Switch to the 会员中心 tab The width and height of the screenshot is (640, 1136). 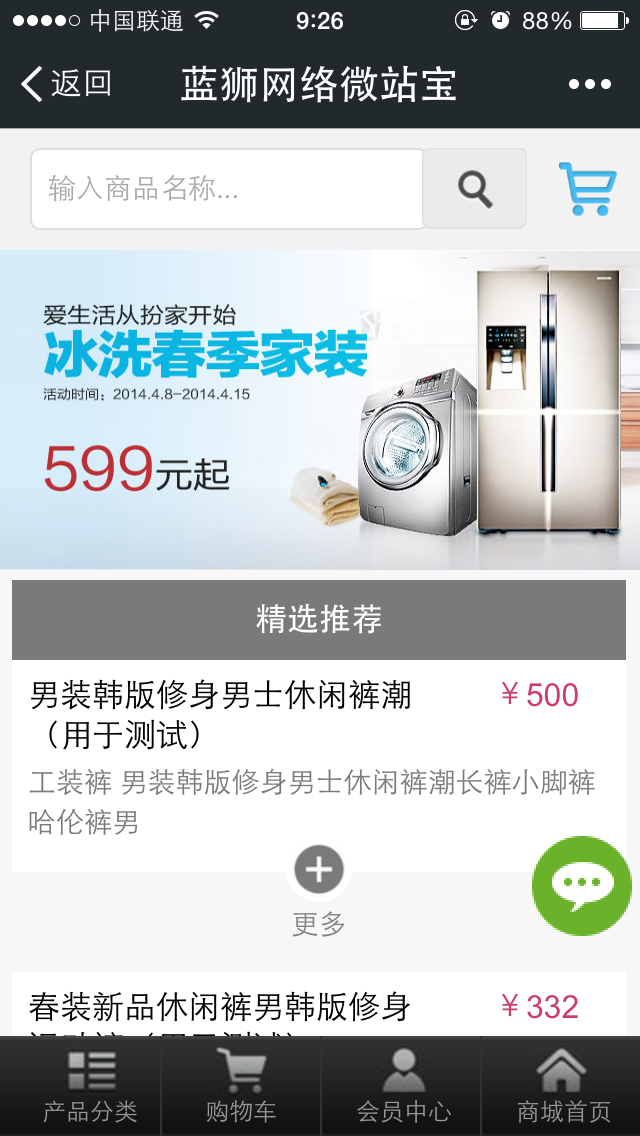tap(403, 1087)
